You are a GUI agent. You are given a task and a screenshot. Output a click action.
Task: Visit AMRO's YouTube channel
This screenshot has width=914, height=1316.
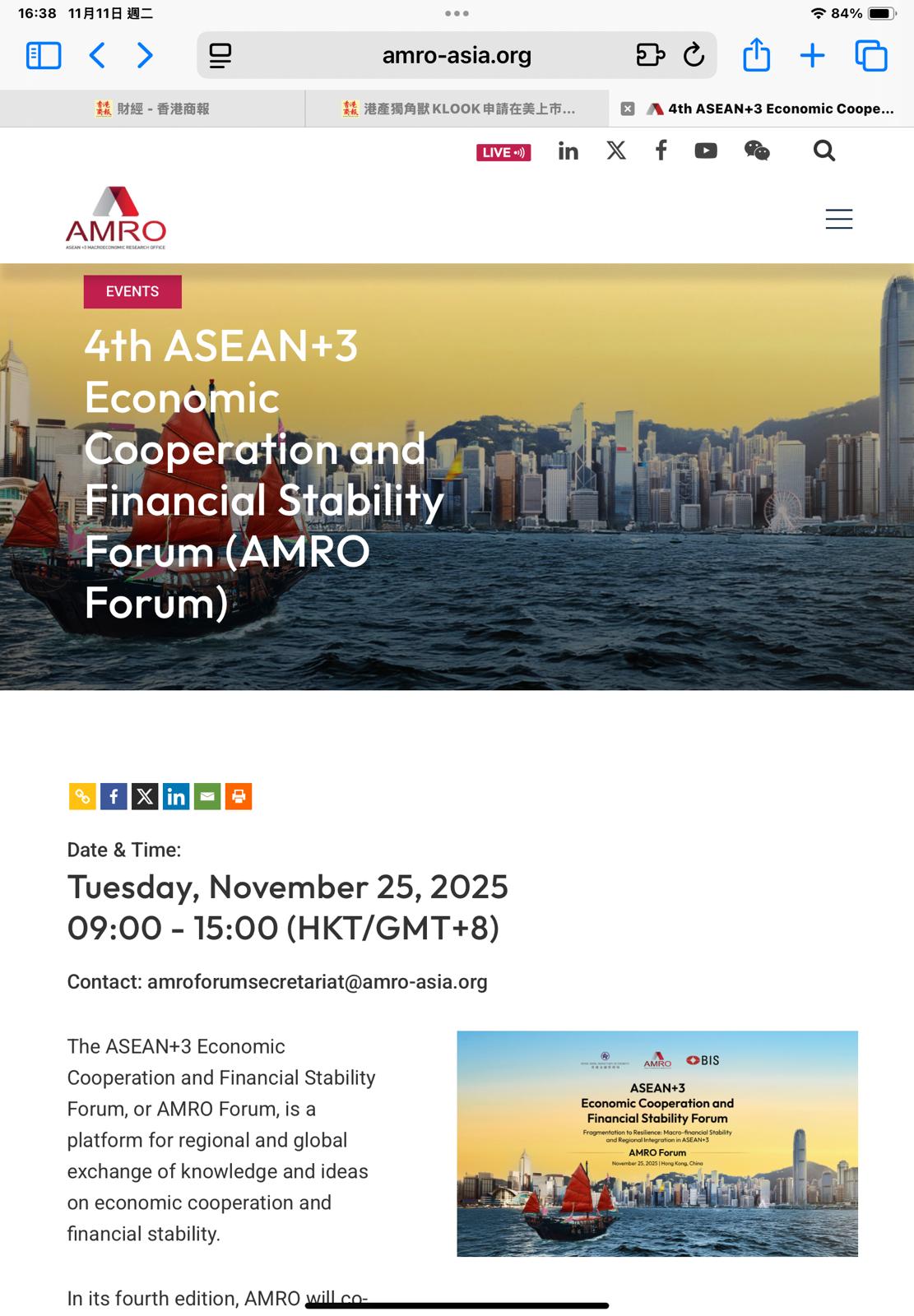[x=706, y=151]
